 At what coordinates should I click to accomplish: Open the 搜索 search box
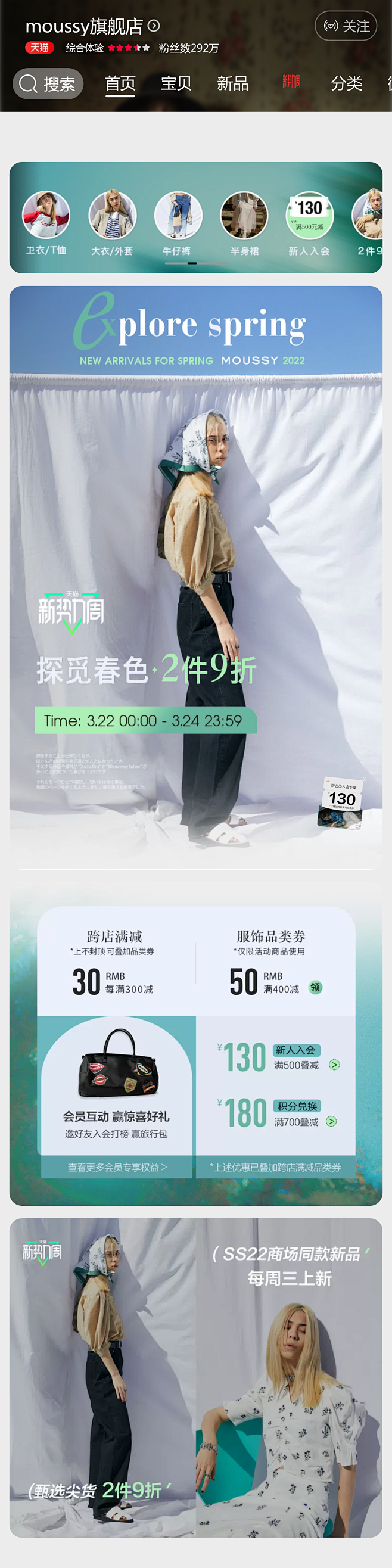pos(48,84)
